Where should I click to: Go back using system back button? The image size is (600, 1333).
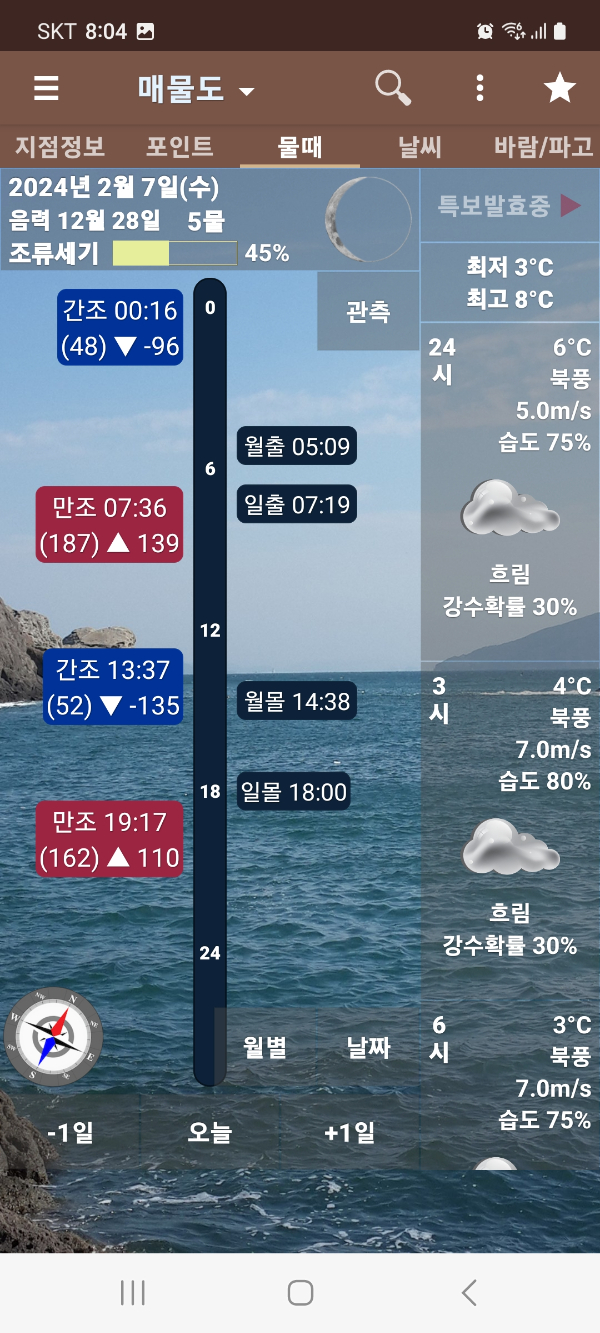pyautogui.click(x=468, y=1292)
